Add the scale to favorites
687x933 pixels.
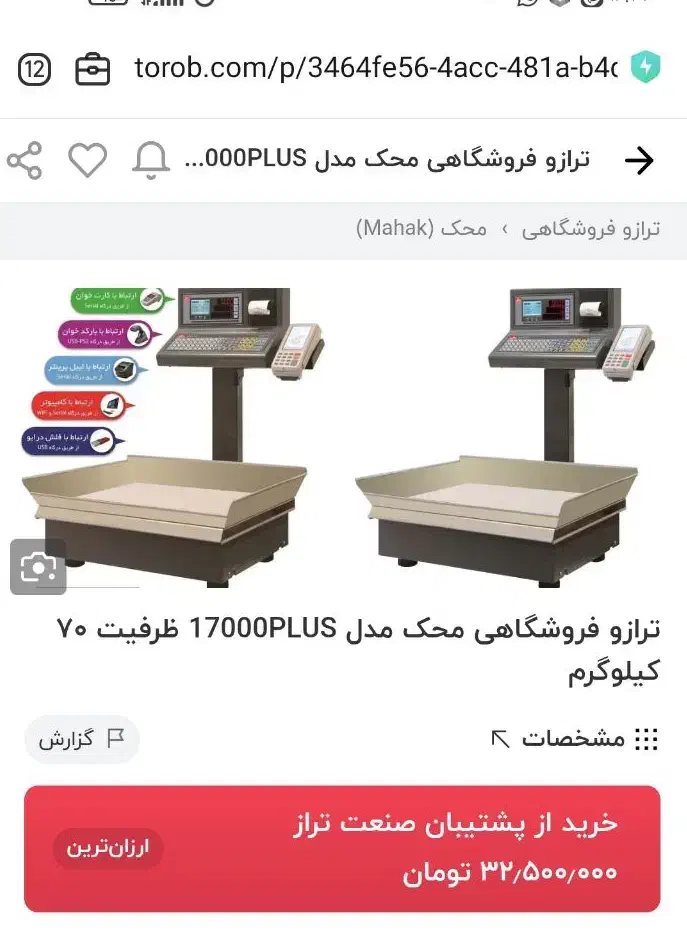(x=87, y=160)
